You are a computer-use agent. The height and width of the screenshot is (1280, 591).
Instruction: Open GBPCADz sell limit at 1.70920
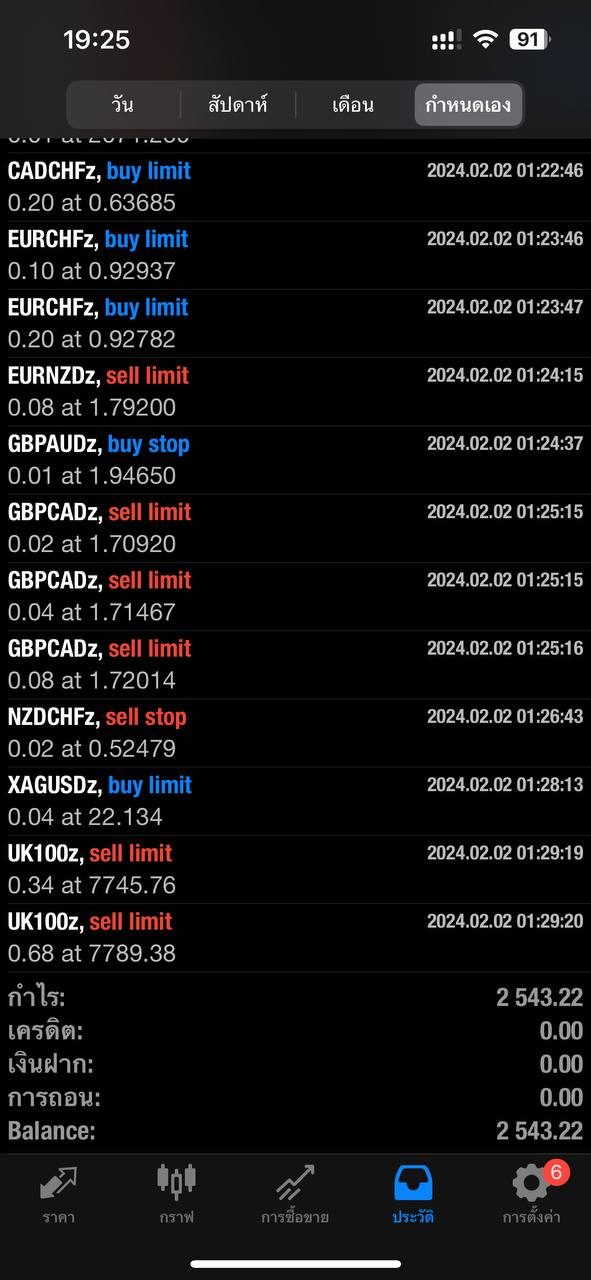[295, 528]
